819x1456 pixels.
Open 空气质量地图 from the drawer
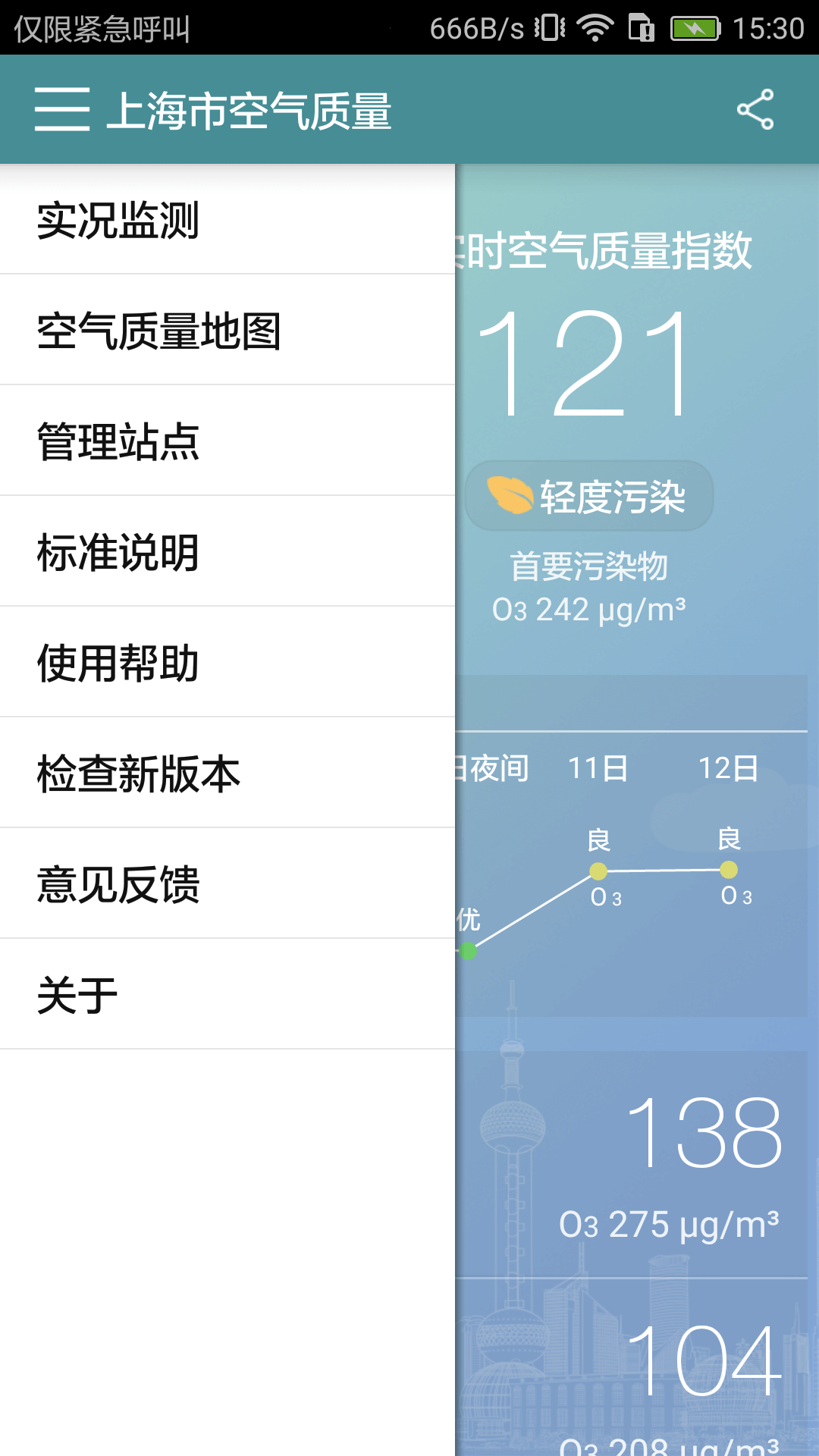pos(158,331)
